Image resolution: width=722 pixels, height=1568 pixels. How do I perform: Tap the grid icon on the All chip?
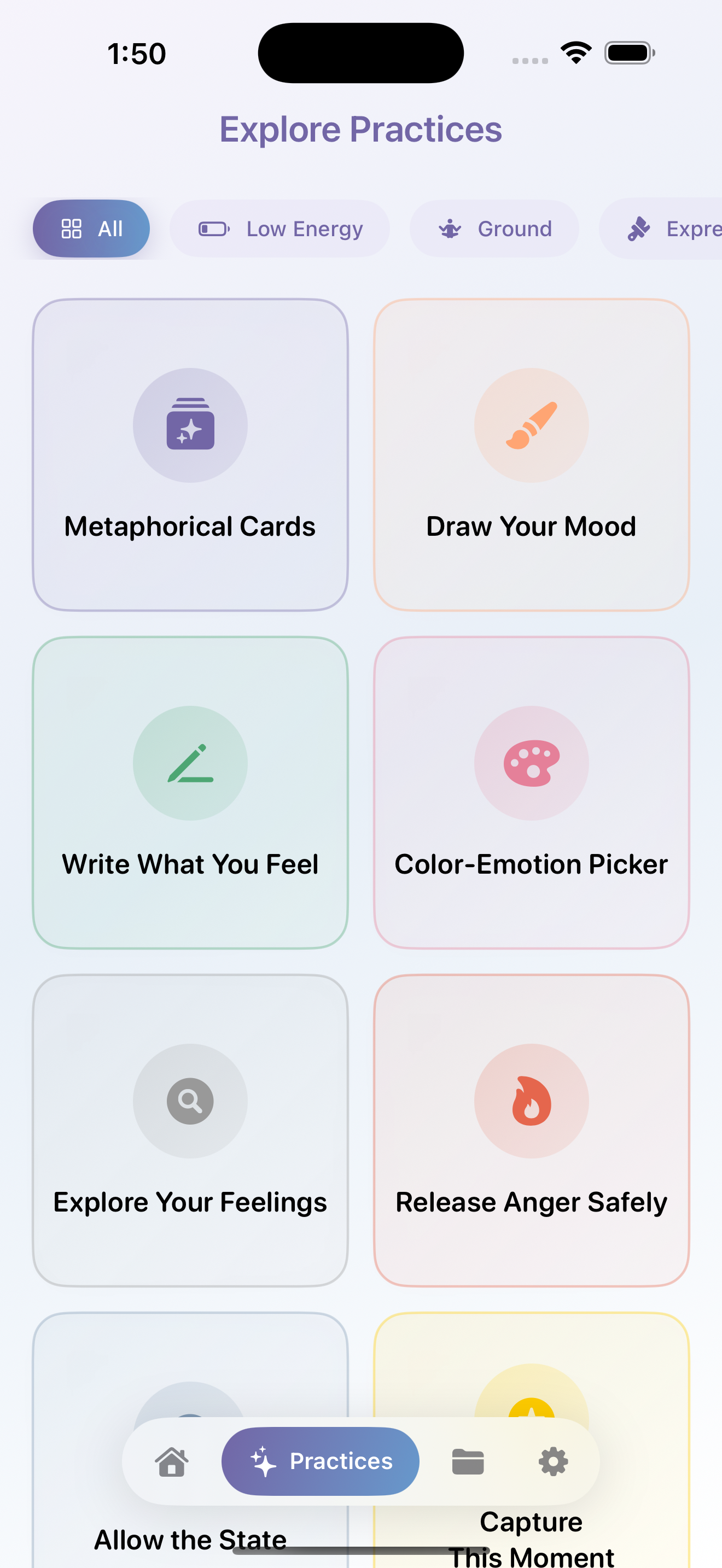(x=71, y=229)
